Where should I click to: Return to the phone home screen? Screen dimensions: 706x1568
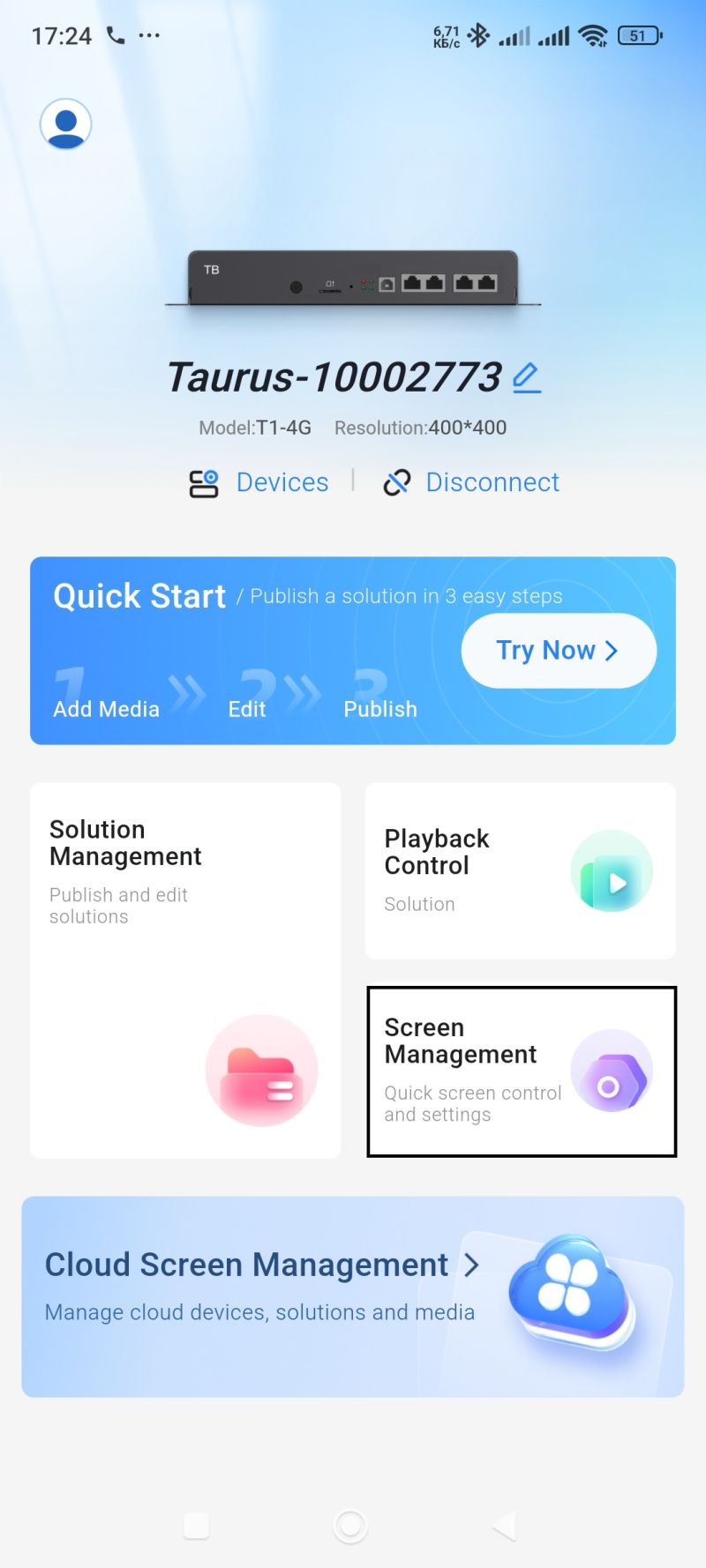(x=350, y=1526)
